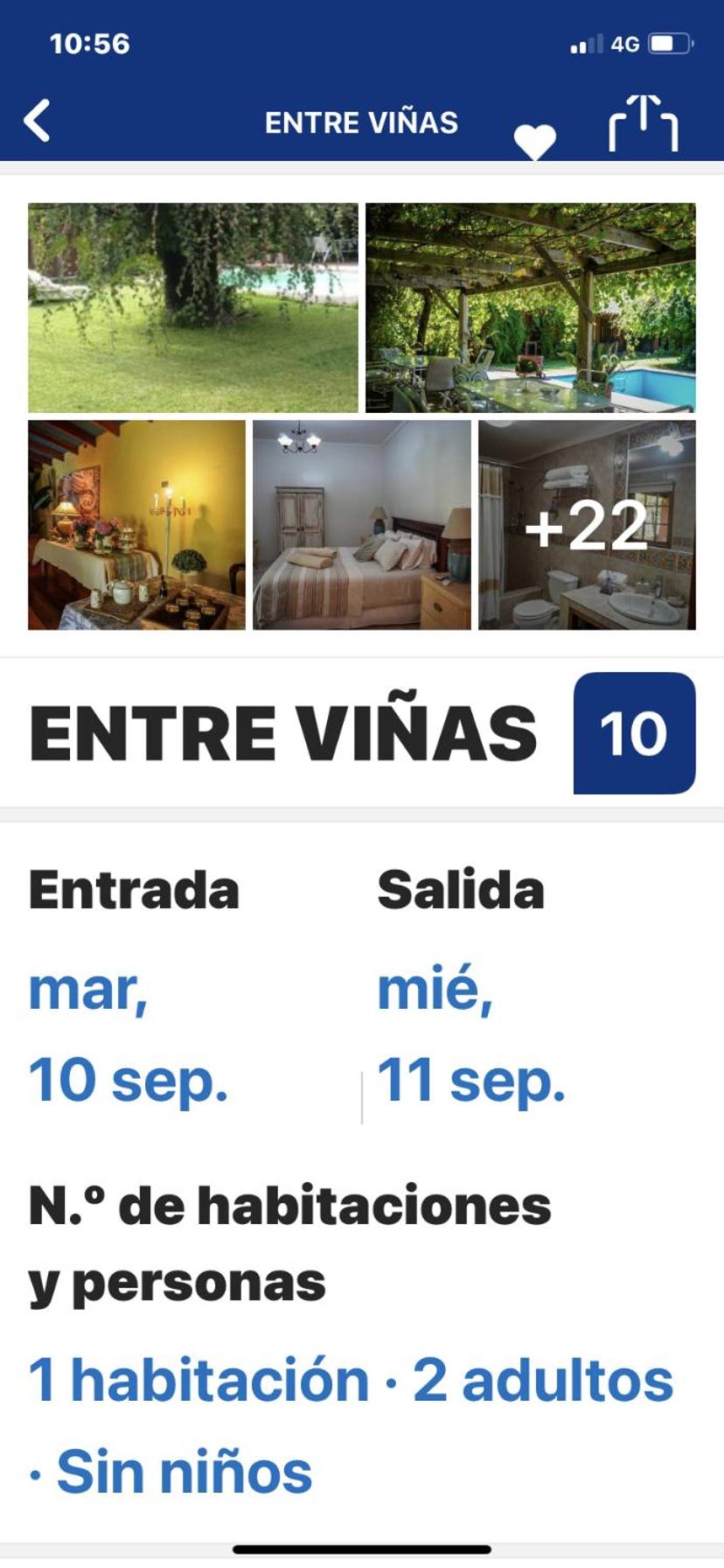View the pergola and pool photo
The image size is (724, 1568).
(x=531, y=307)
